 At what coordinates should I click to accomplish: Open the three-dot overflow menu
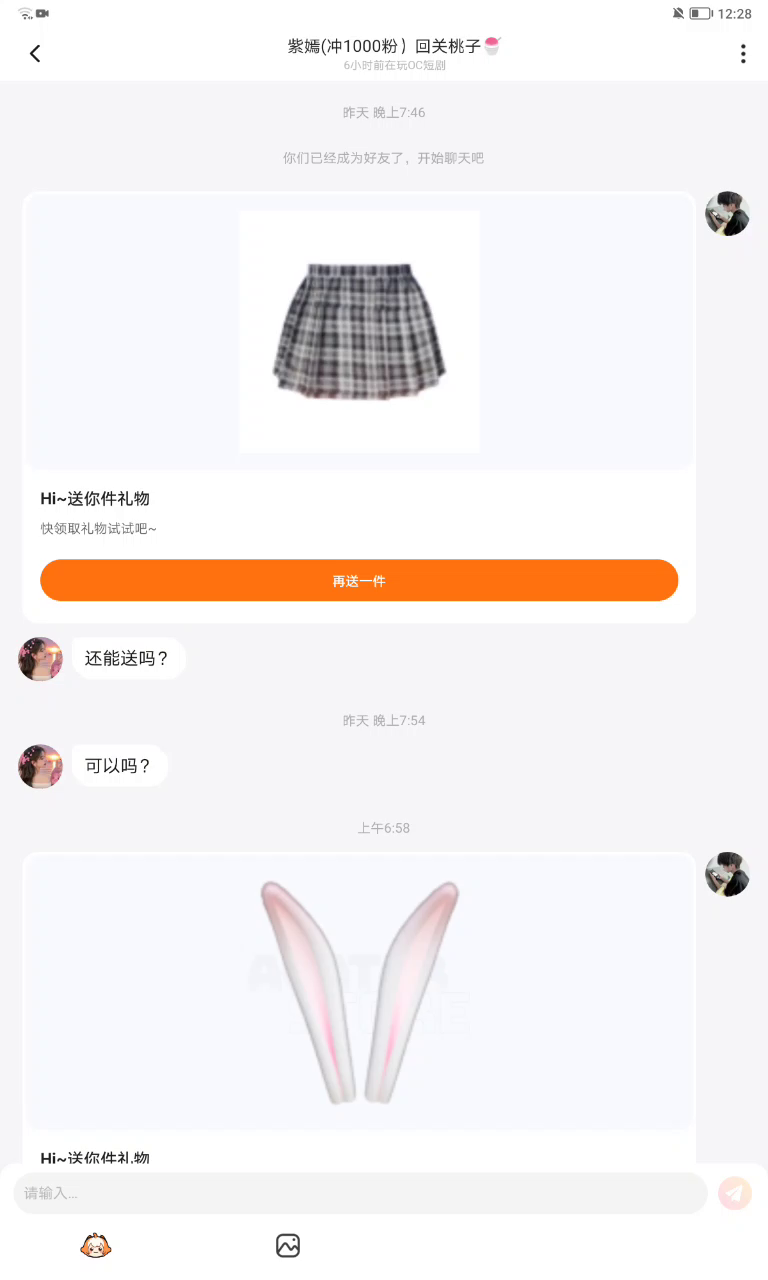pyautogui.click(x=742, y=54)
